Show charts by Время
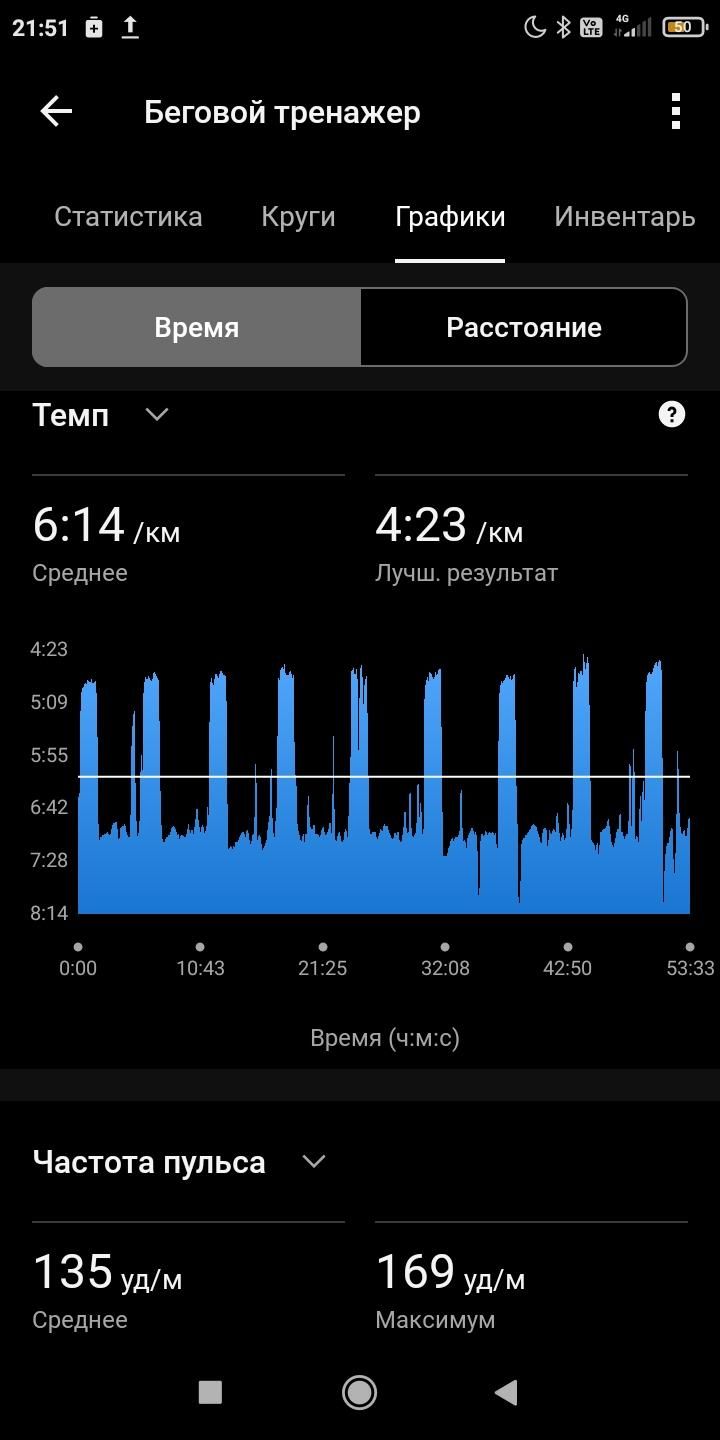Image resolution: width=720 pixels, height=1440 pixels. pyautogui.click(x=197, y=328)
